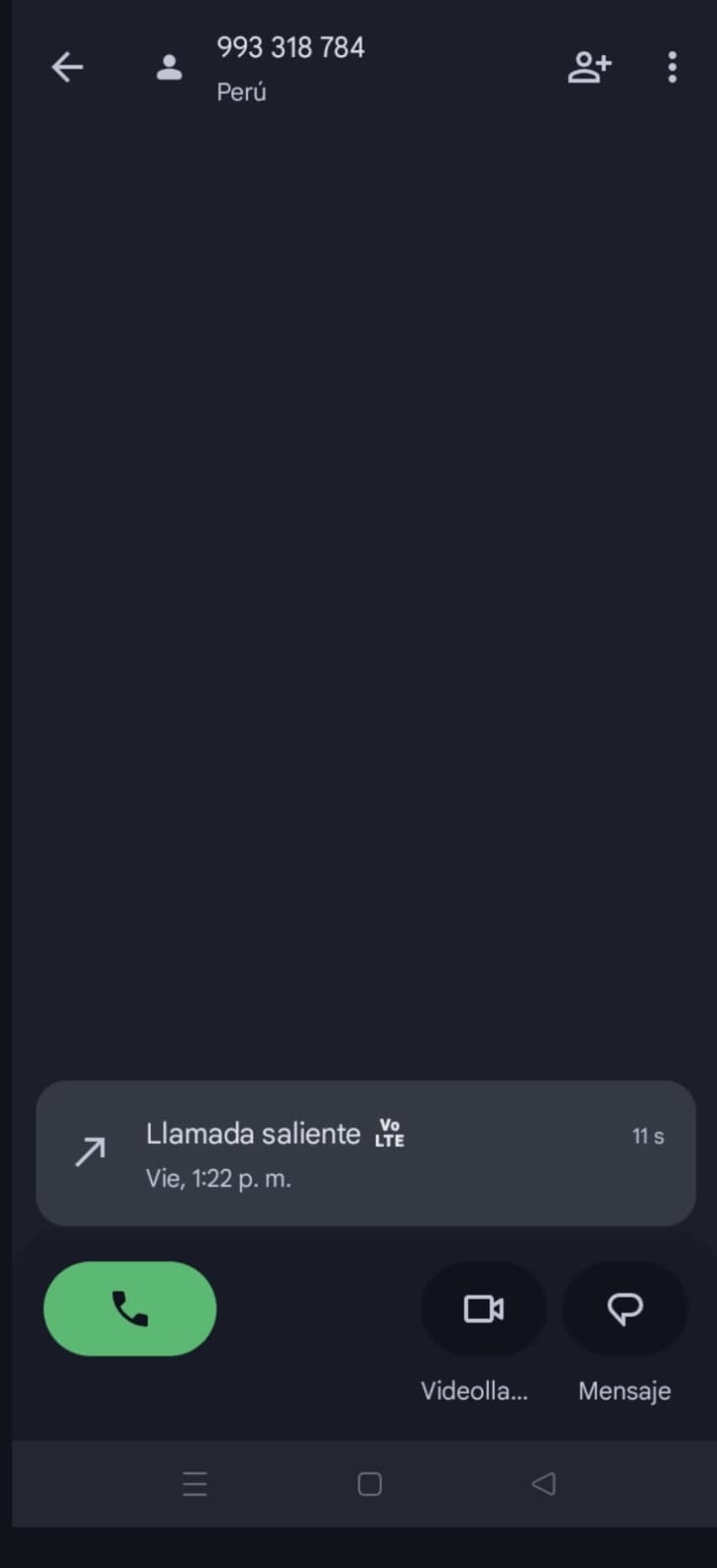
Task: Open the three-dot overflow menu
Action: pyautogui.click(x=672, y=68)
